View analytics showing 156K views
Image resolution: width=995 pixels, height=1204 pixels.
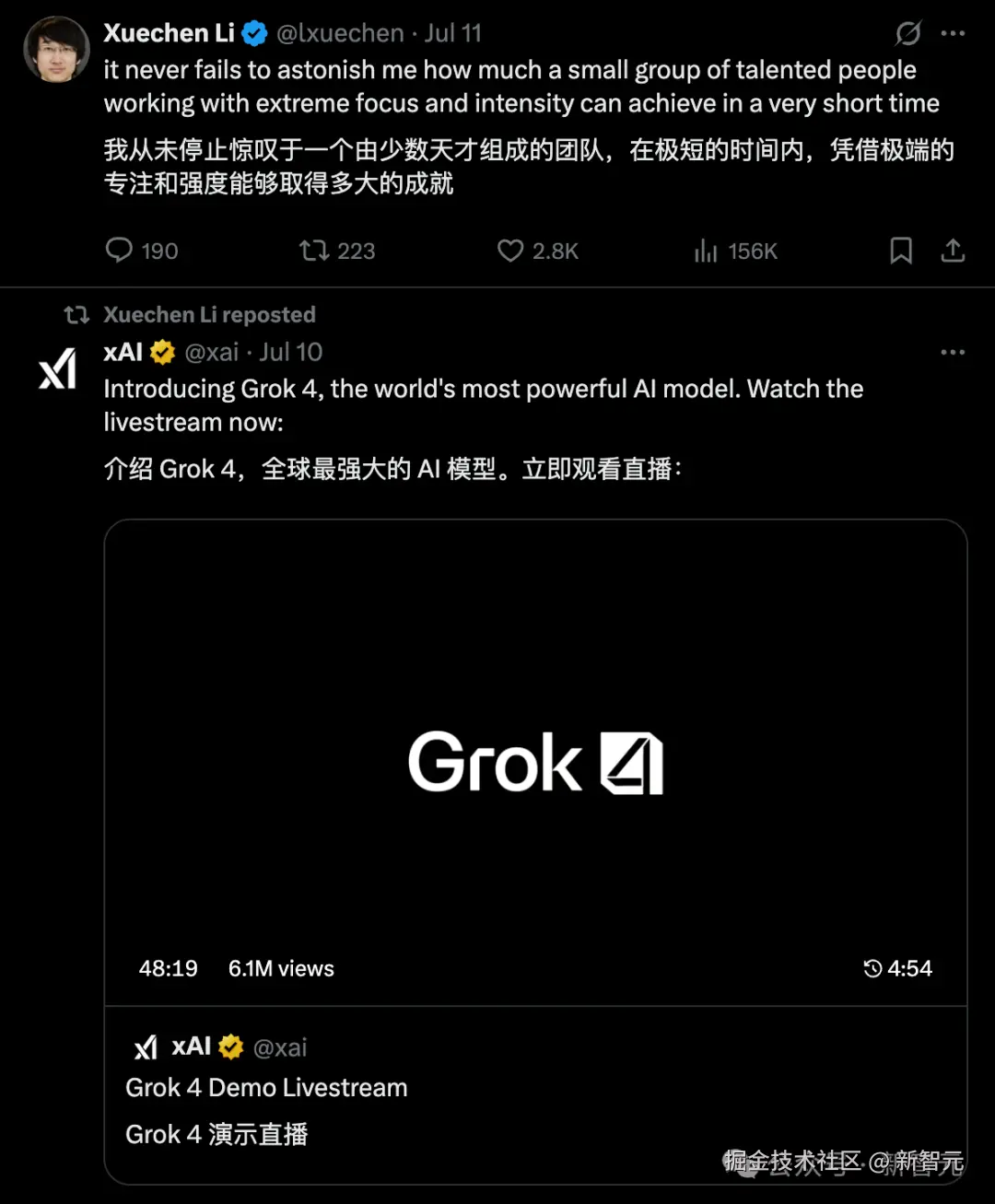click(707, 251)
